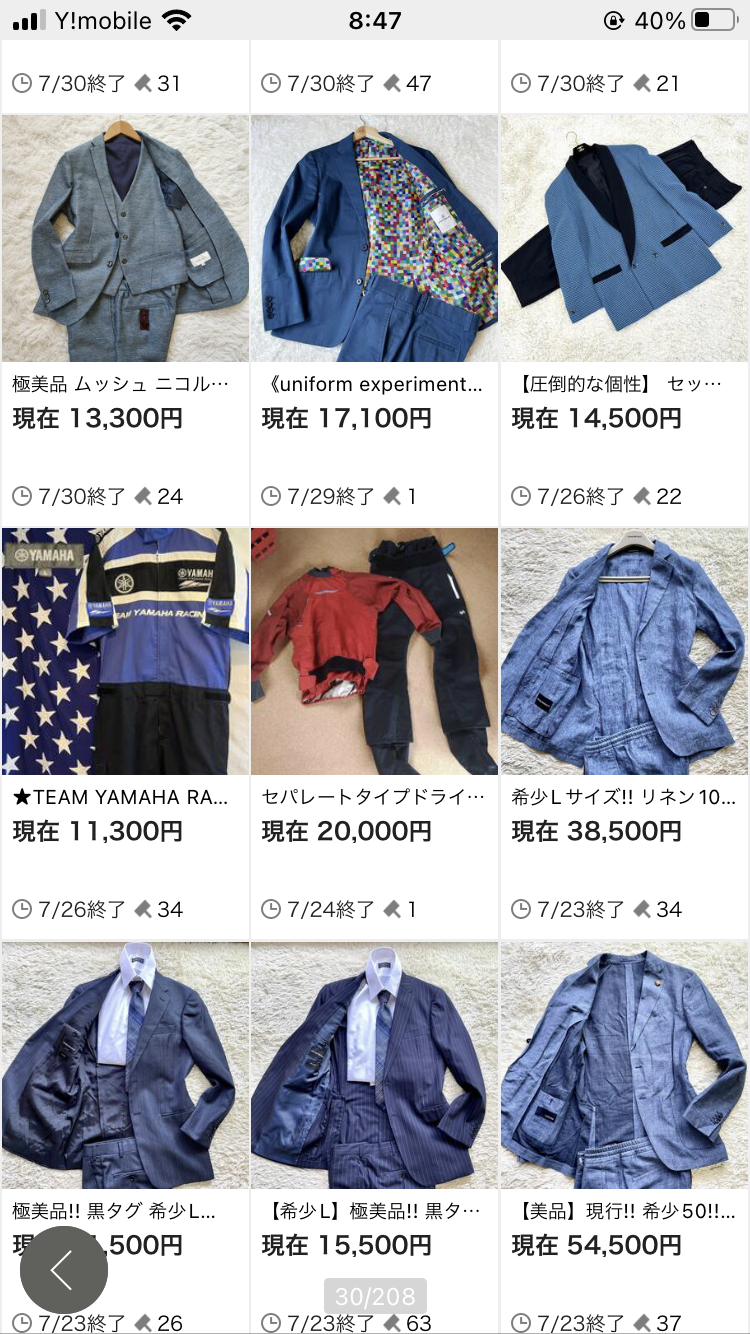Open the 13,300円 ムッシュ ニコル suit listing
750x1334 pixels.
125,238
